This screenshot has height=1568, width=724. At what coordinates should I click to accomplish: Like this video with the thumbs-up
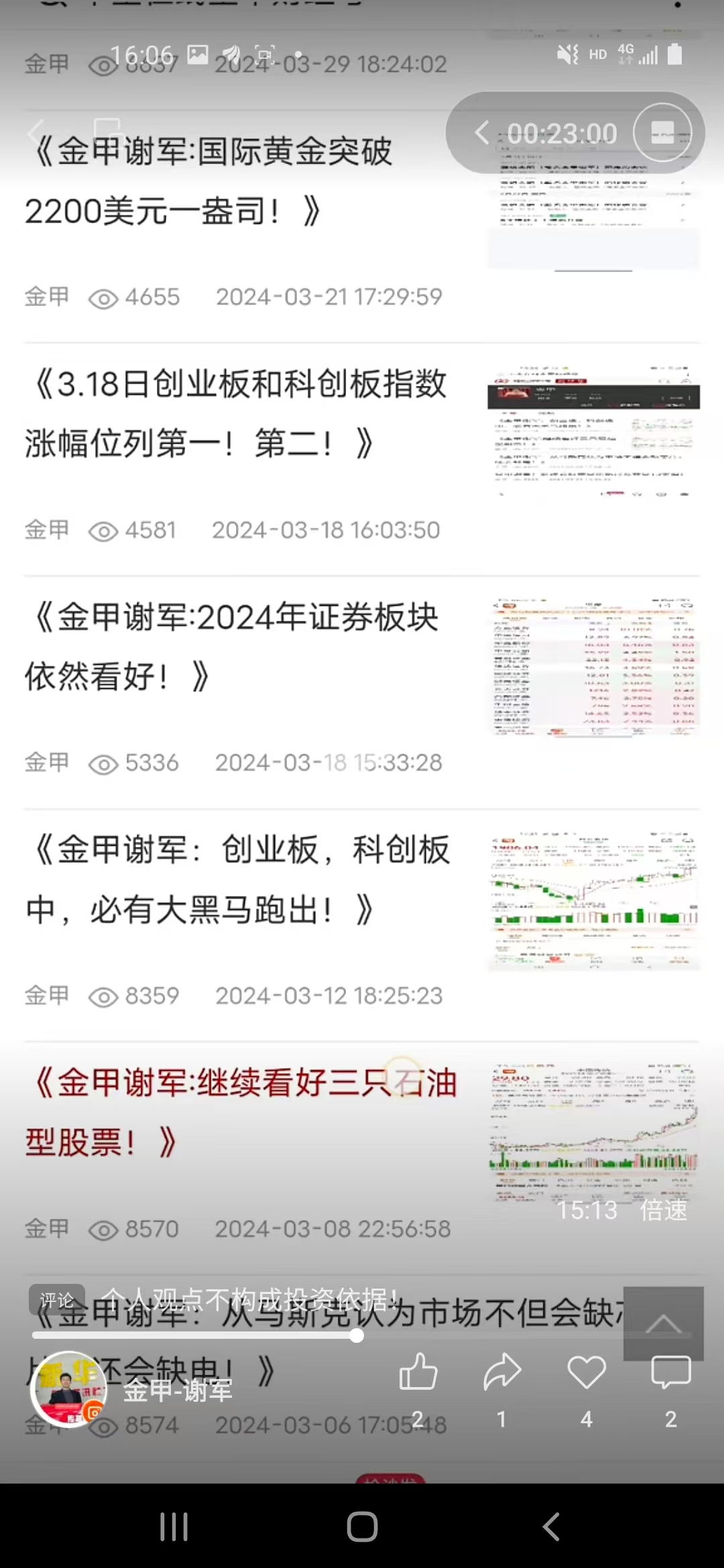(418, 1372)
